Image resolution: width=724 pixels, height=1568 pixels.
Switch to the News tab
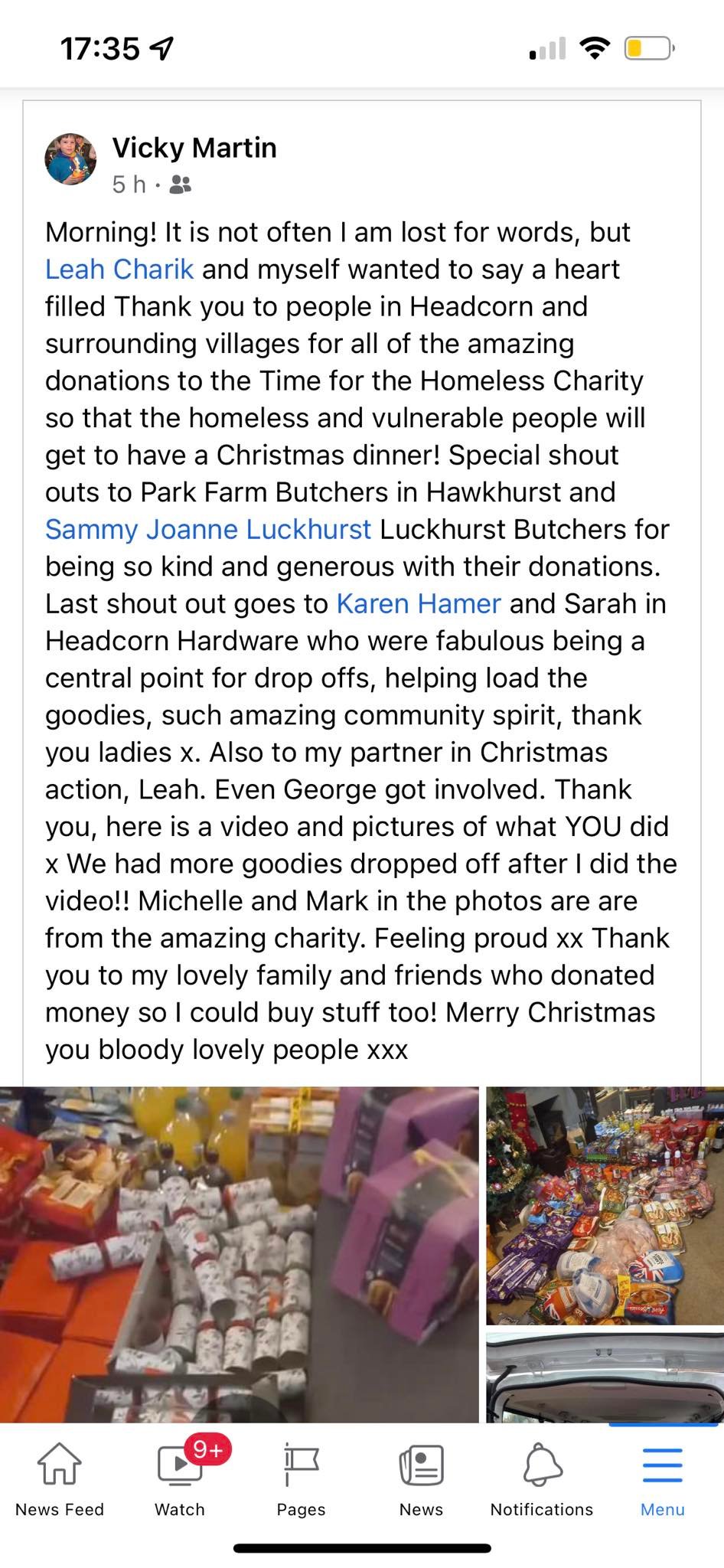click(x=421, y=1479)
